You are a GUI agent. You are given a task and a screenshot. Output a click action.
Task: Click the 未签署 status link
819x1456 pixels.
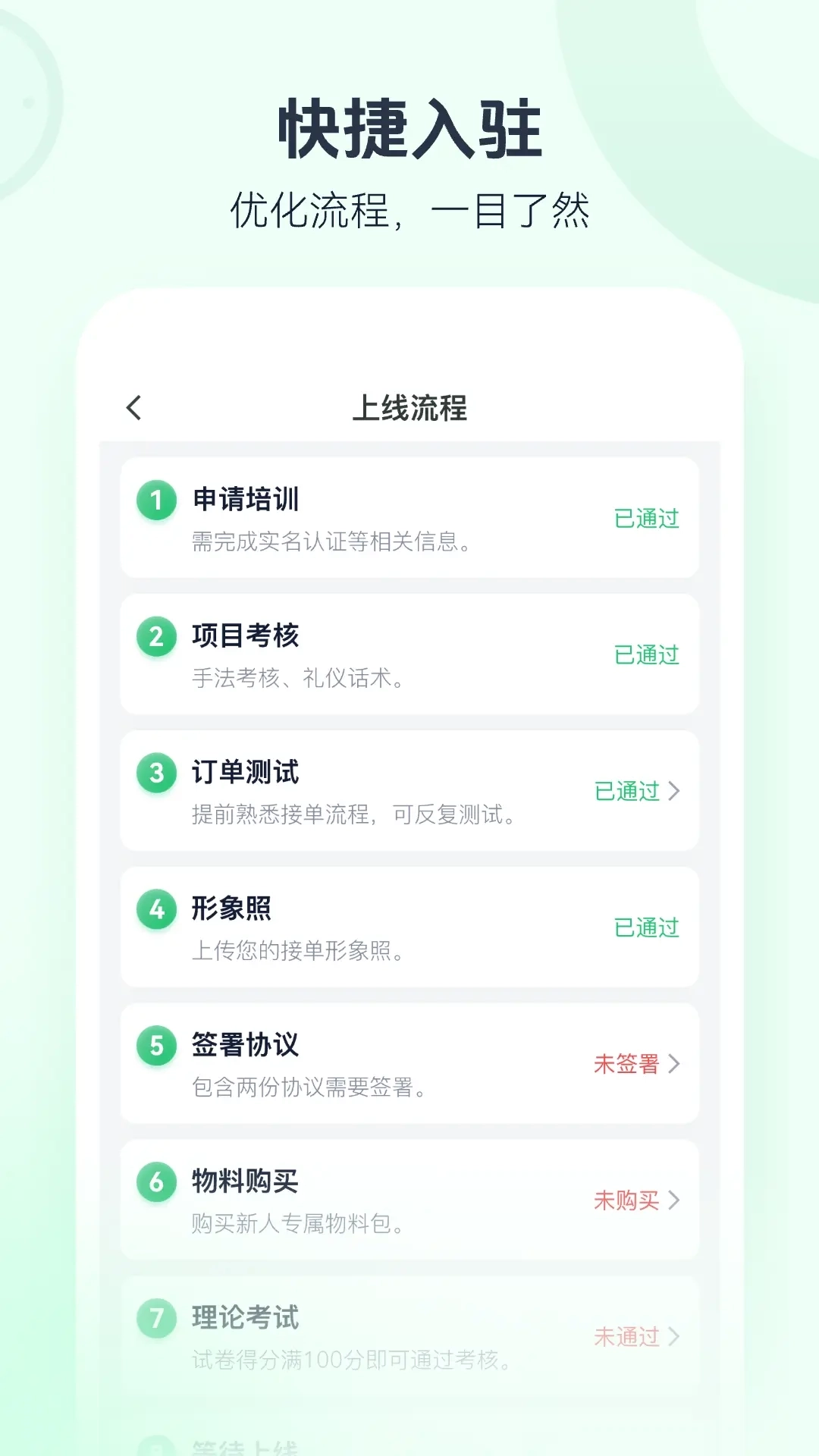[x=627, y=1064]
